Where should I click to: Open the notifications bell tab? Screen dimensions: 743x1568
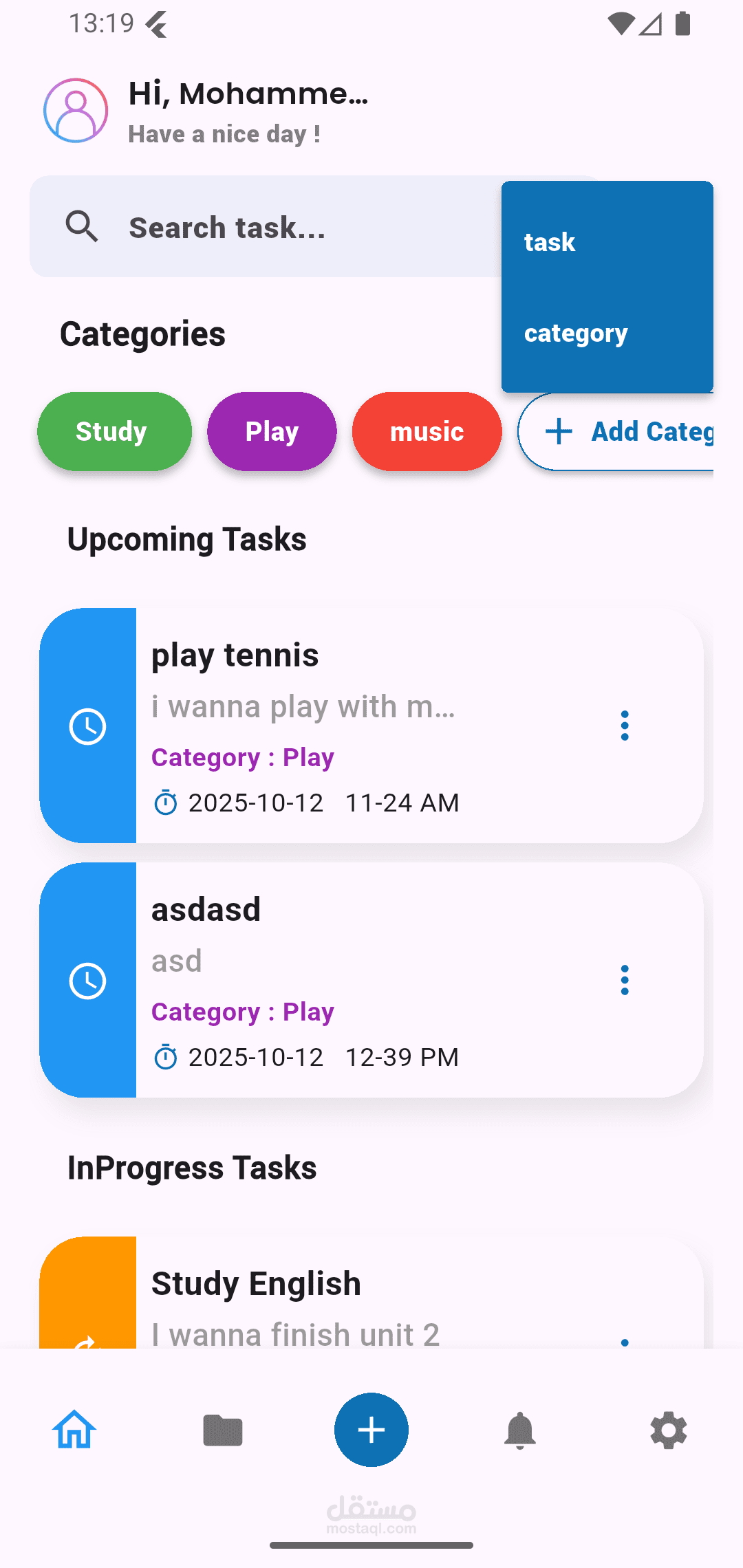[520, 1430]
